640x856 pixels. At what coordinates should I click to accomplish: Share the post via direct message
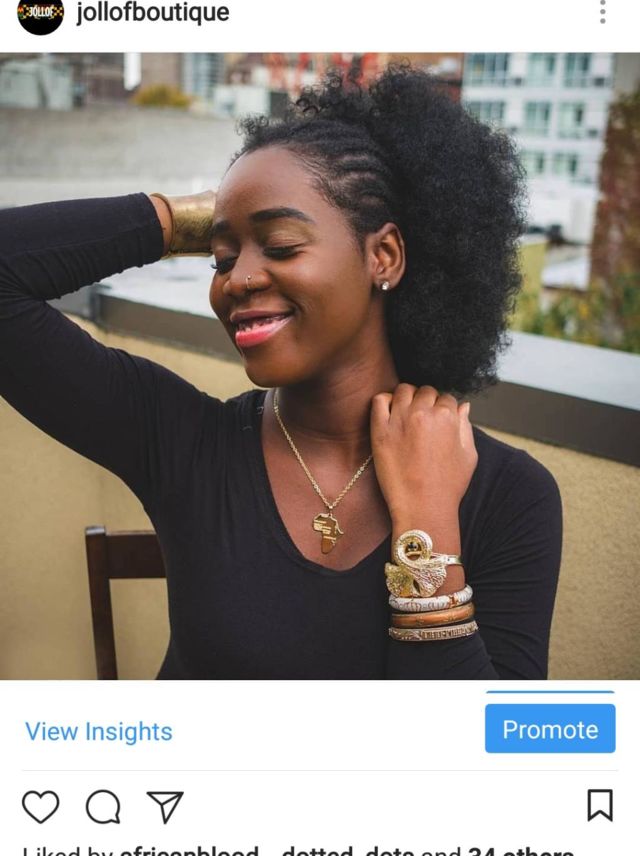point(165,806)
